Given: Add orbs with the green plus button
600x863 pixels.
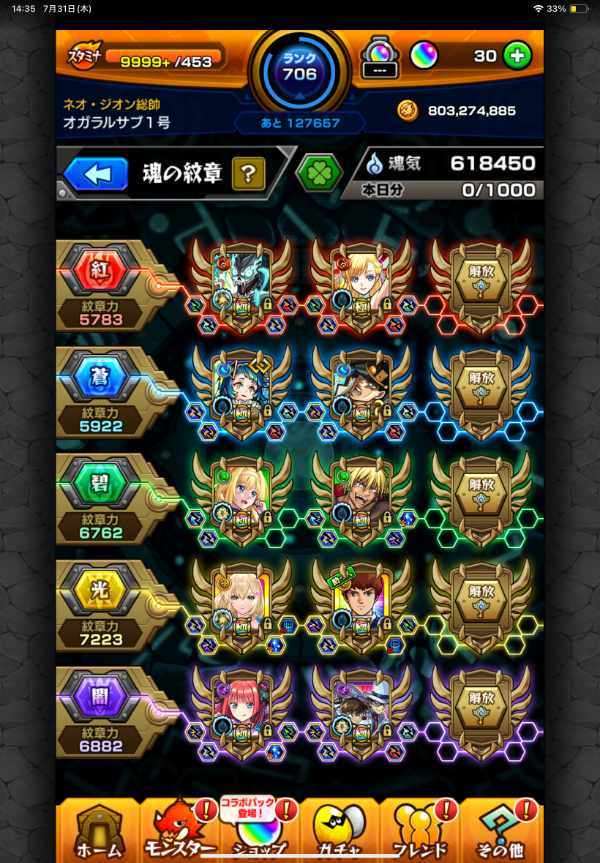Looking at the screenshot, I should pos(517,56).
